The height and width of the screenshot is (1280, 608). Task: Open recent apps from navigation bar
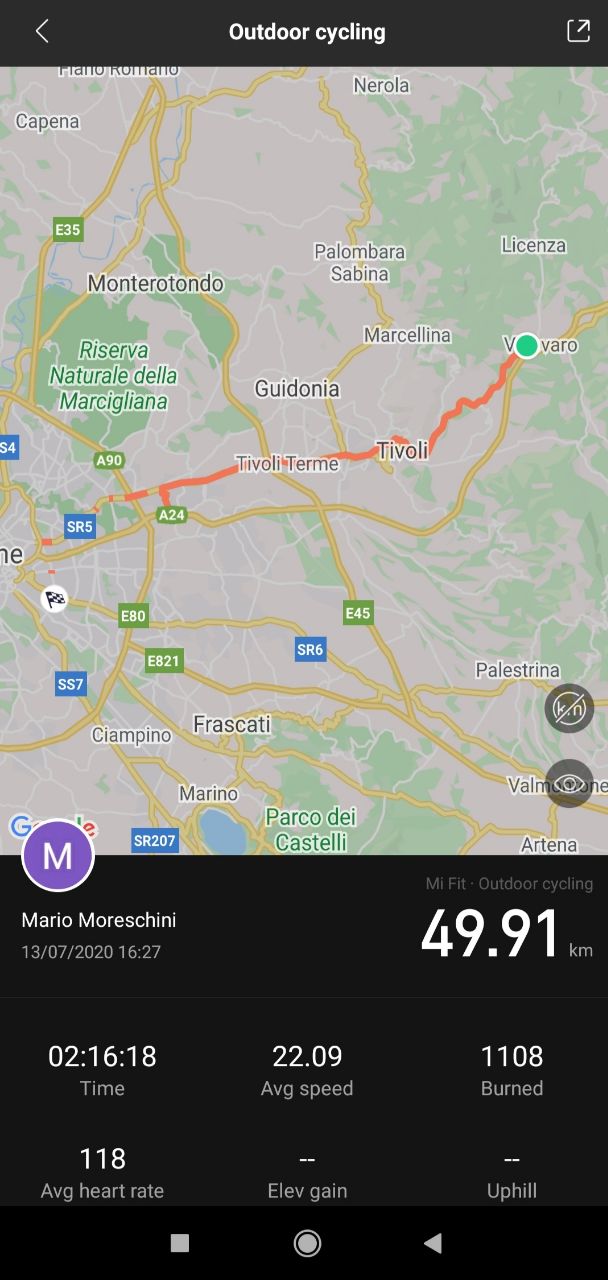point(180,1243)
